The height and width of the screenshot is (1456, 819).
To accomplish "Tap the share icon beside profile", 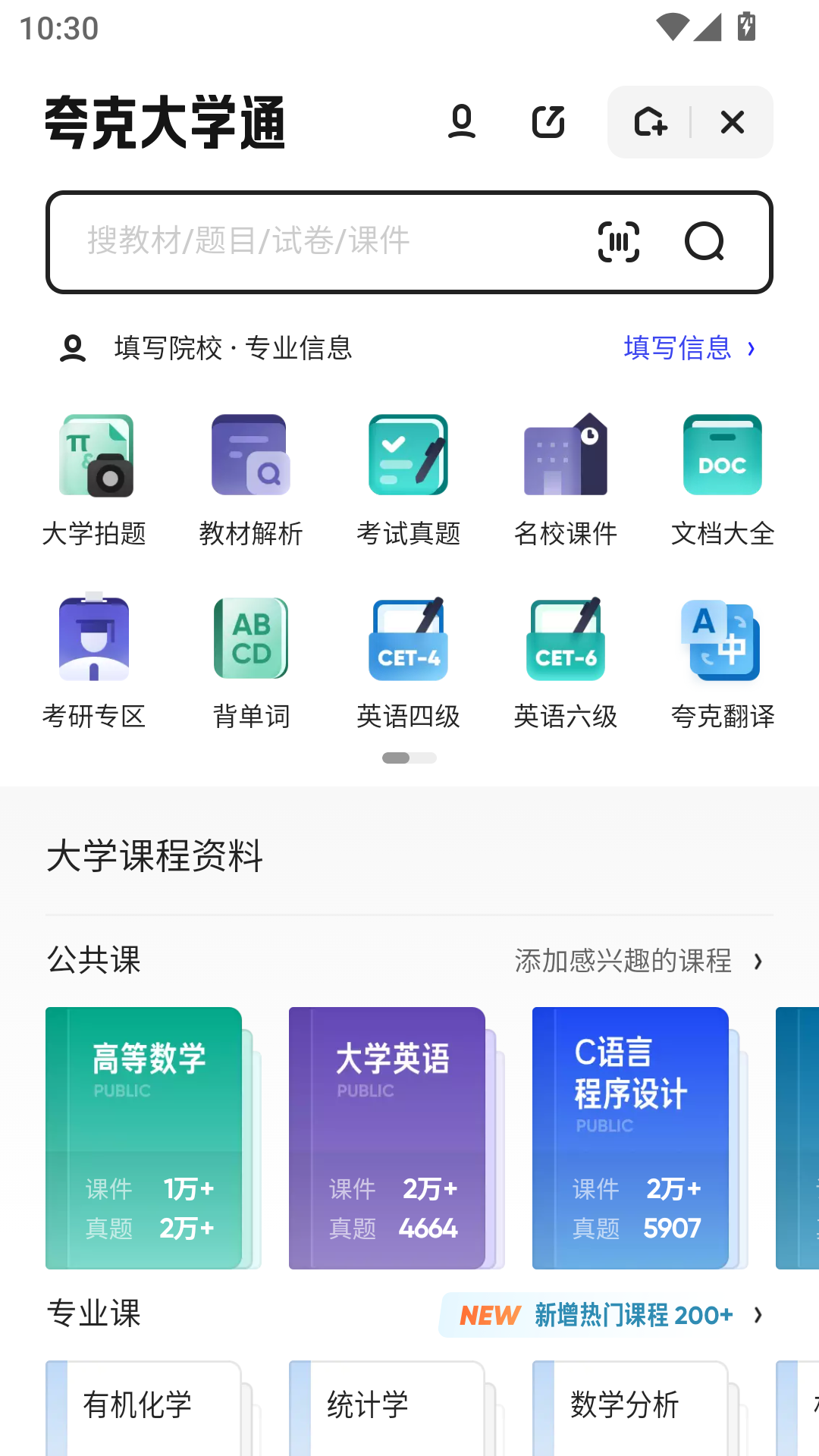I will pos(549,122).
